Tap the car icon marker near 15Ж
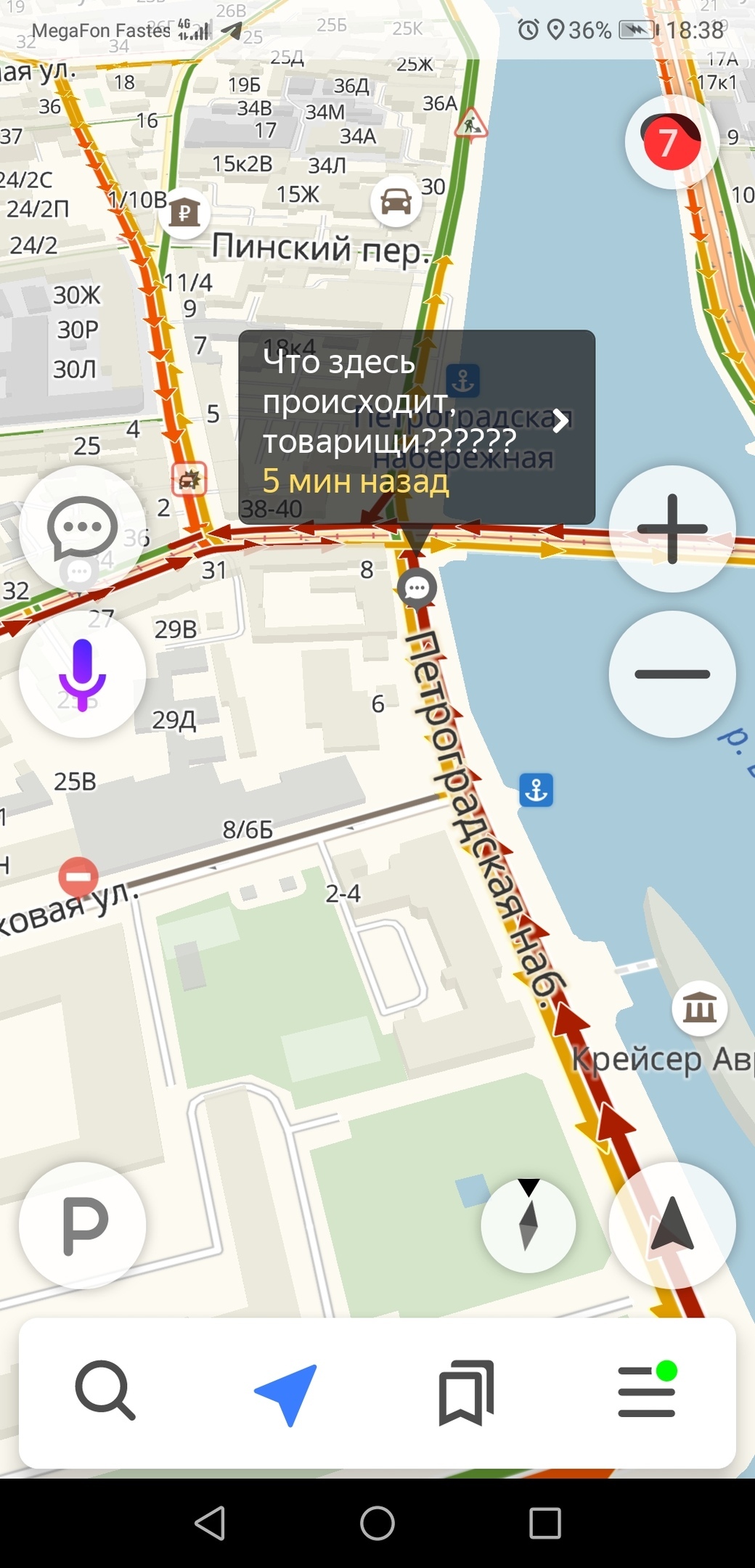Screen dimensions: 755x1568 [x=396, y=201]
